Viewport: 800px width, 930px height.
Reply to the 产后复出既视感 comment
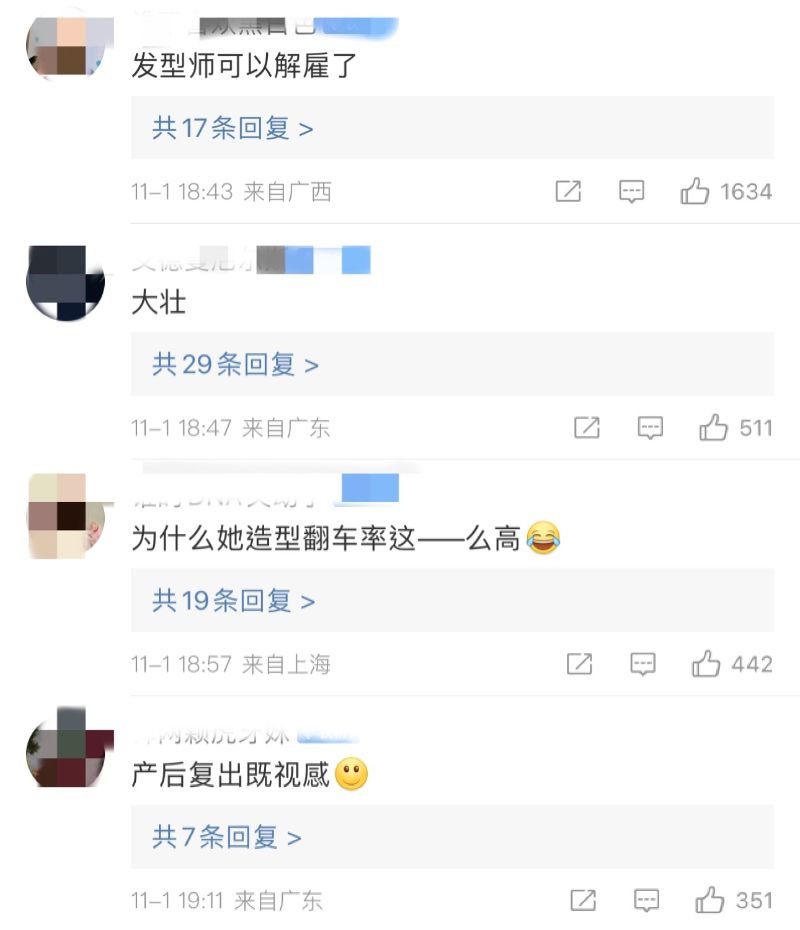pos(646,900)
